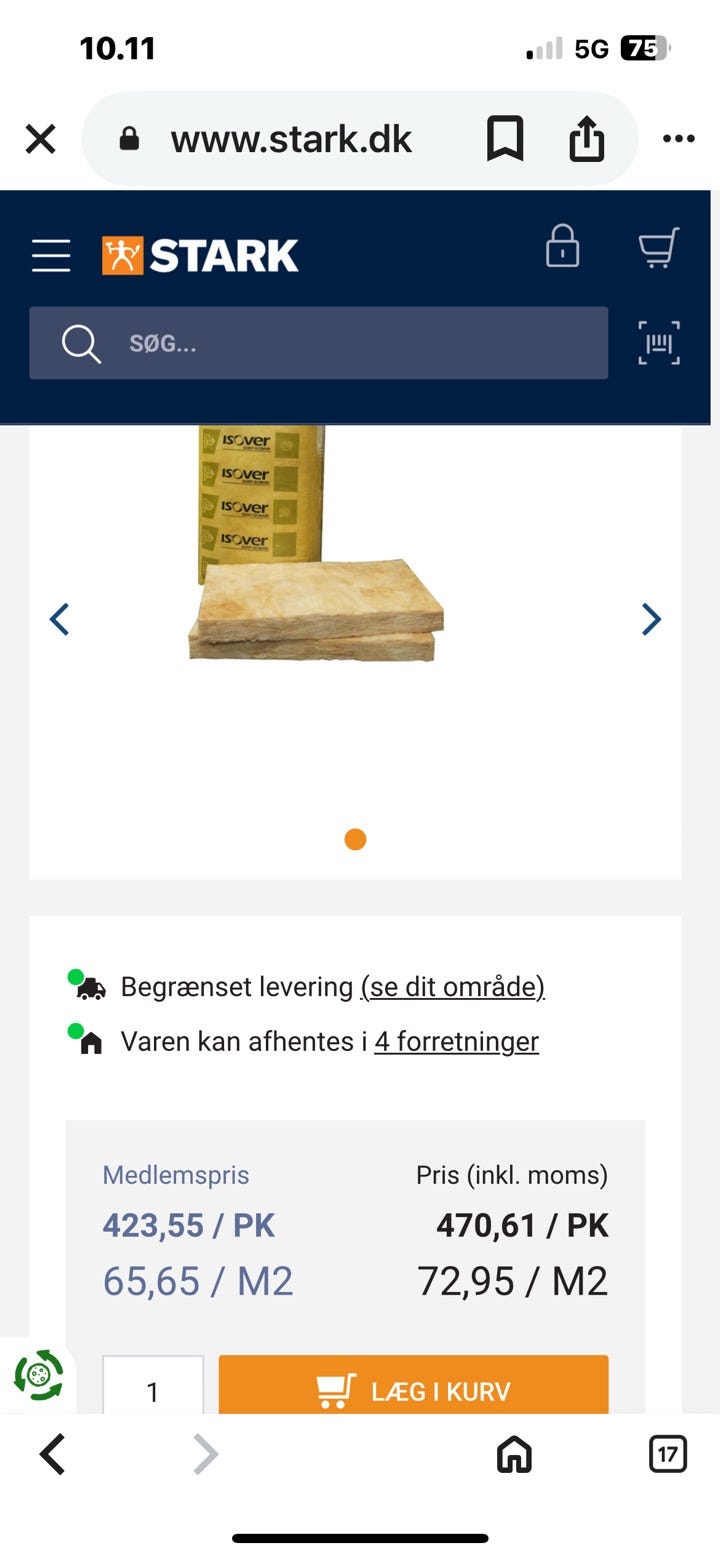The height and width of the screenshot is (1558, 720).
Task: Select the orange carousel dot indicator
Action: coord(355,839)
